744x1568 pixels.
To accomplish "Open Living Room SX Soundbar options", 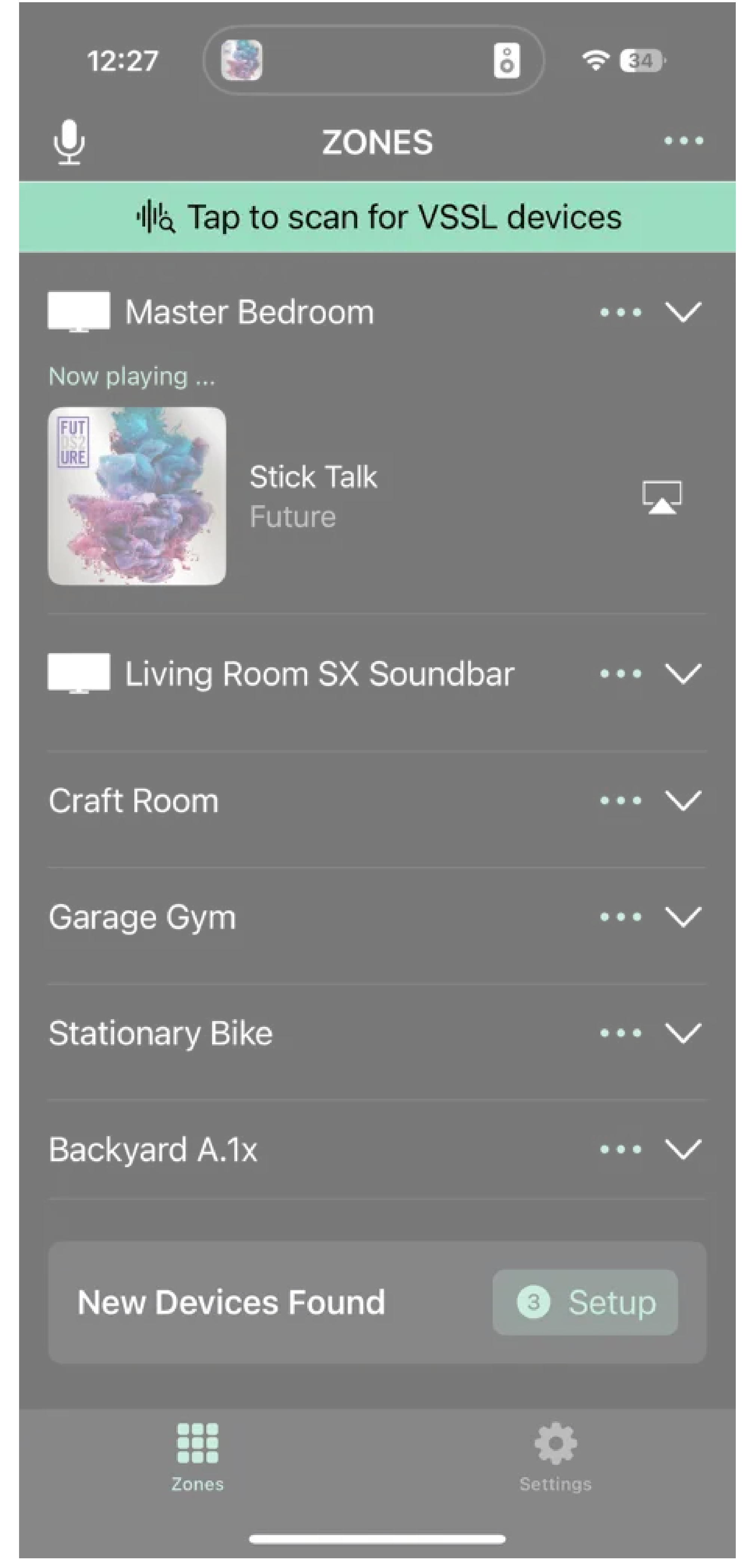I will point(621,674).
